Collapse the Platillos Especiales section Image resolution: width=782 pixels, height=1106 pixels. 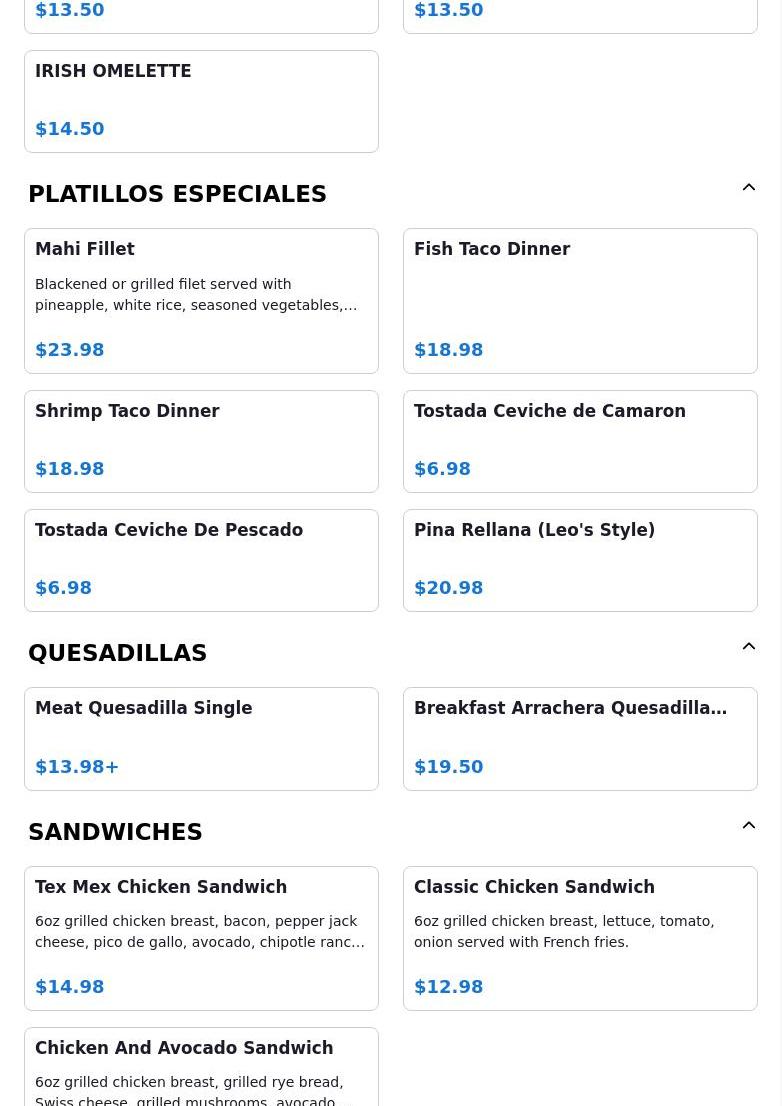(x=748, y=188)
